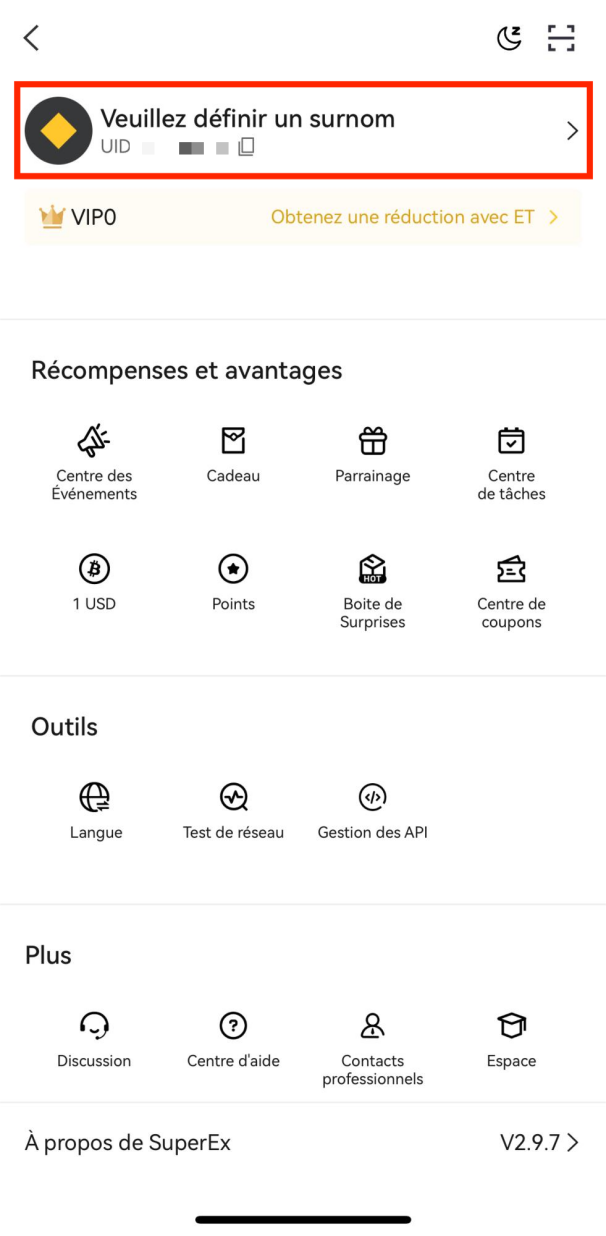Open Centre de coupons
606x1236 pixels.
pyautogui.click(x=512, y=593)
